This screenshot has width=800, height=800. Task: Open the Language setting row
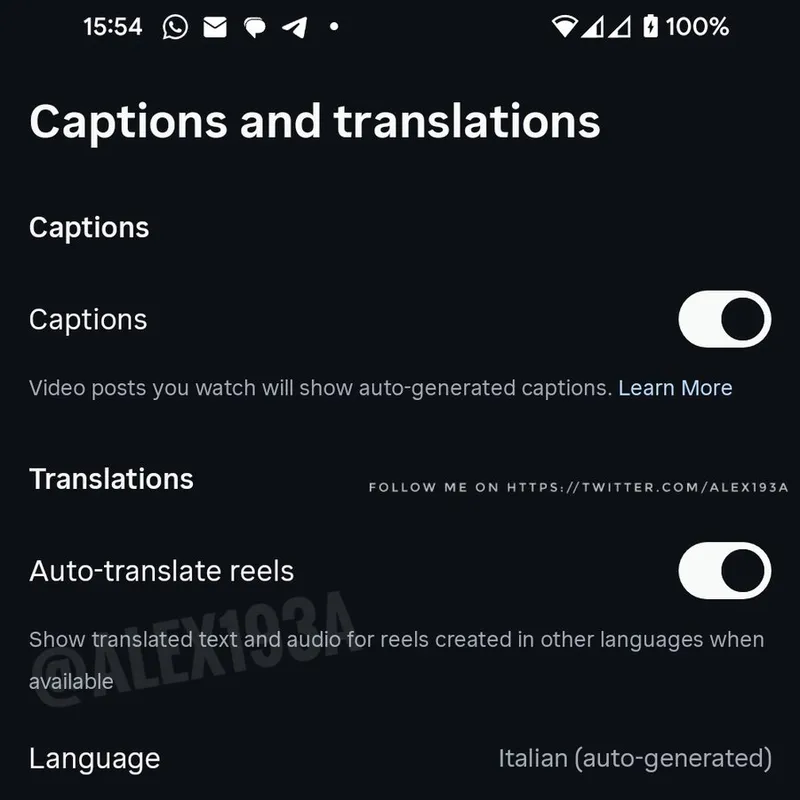point(400,758)
